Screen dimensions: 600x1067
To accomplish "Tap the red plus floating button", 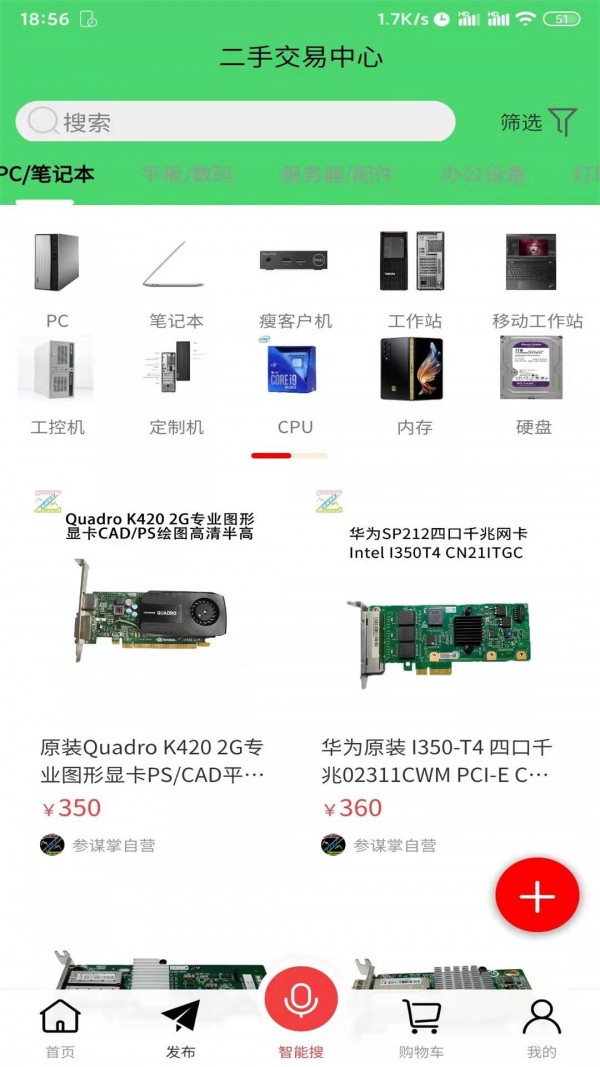I will coord(537,897).
